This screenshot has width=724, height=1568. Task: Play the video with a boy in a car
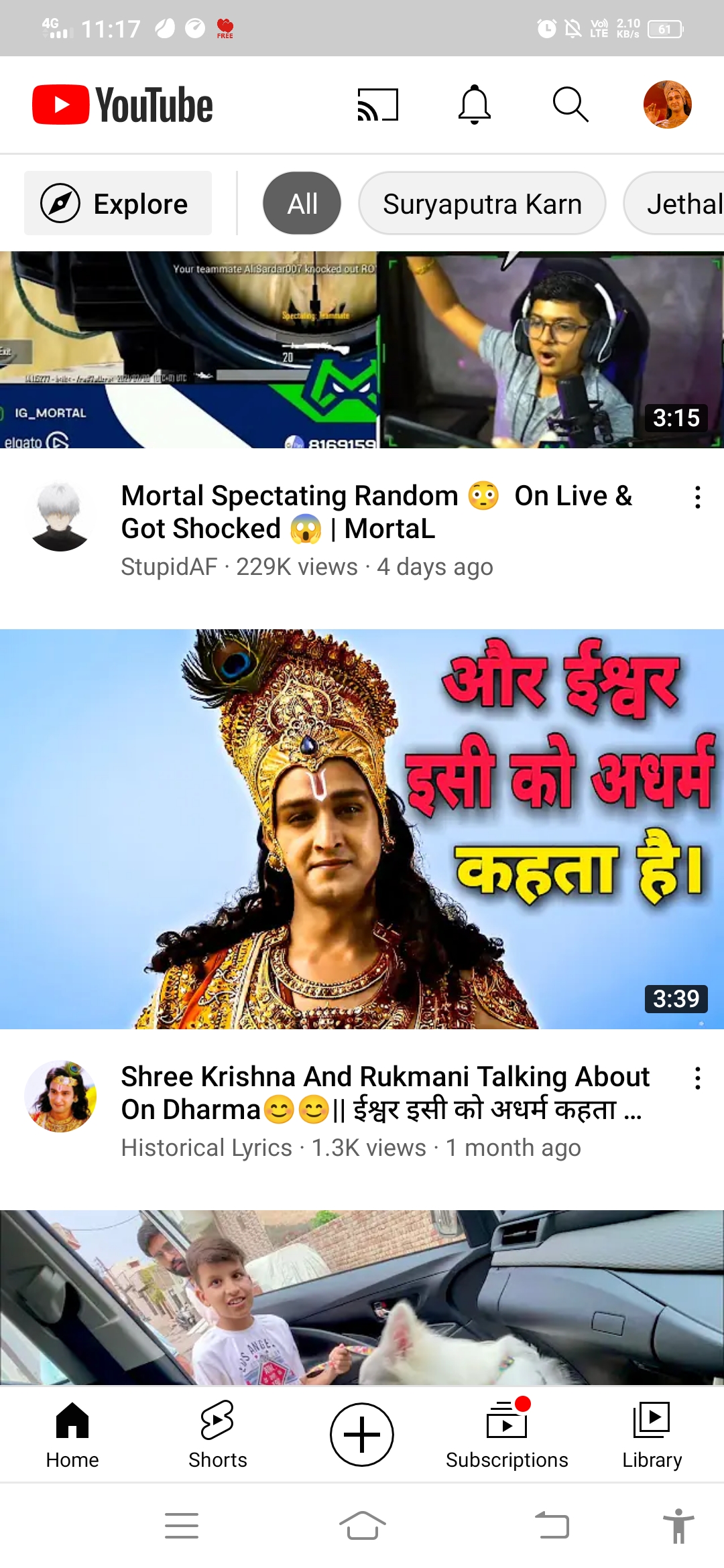[362, 1297]
